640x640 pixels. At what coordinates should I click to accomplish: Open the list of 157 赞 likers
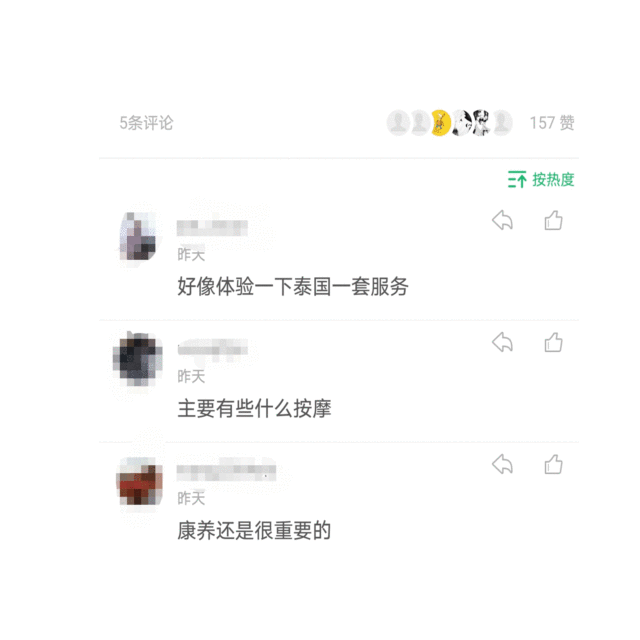(551, 123)
